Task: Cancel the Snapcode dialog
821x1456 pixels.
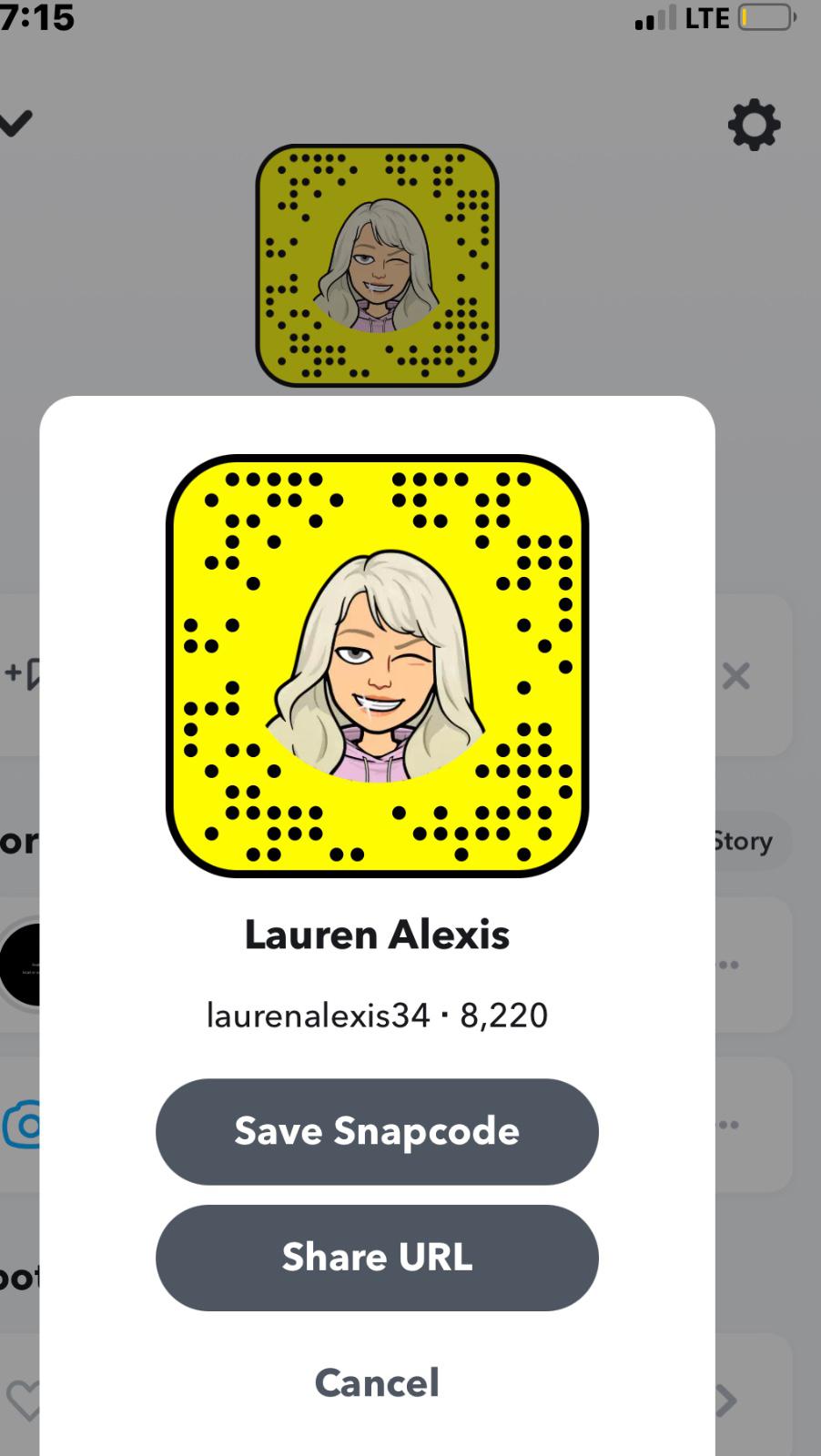Action: (377, 1382)
